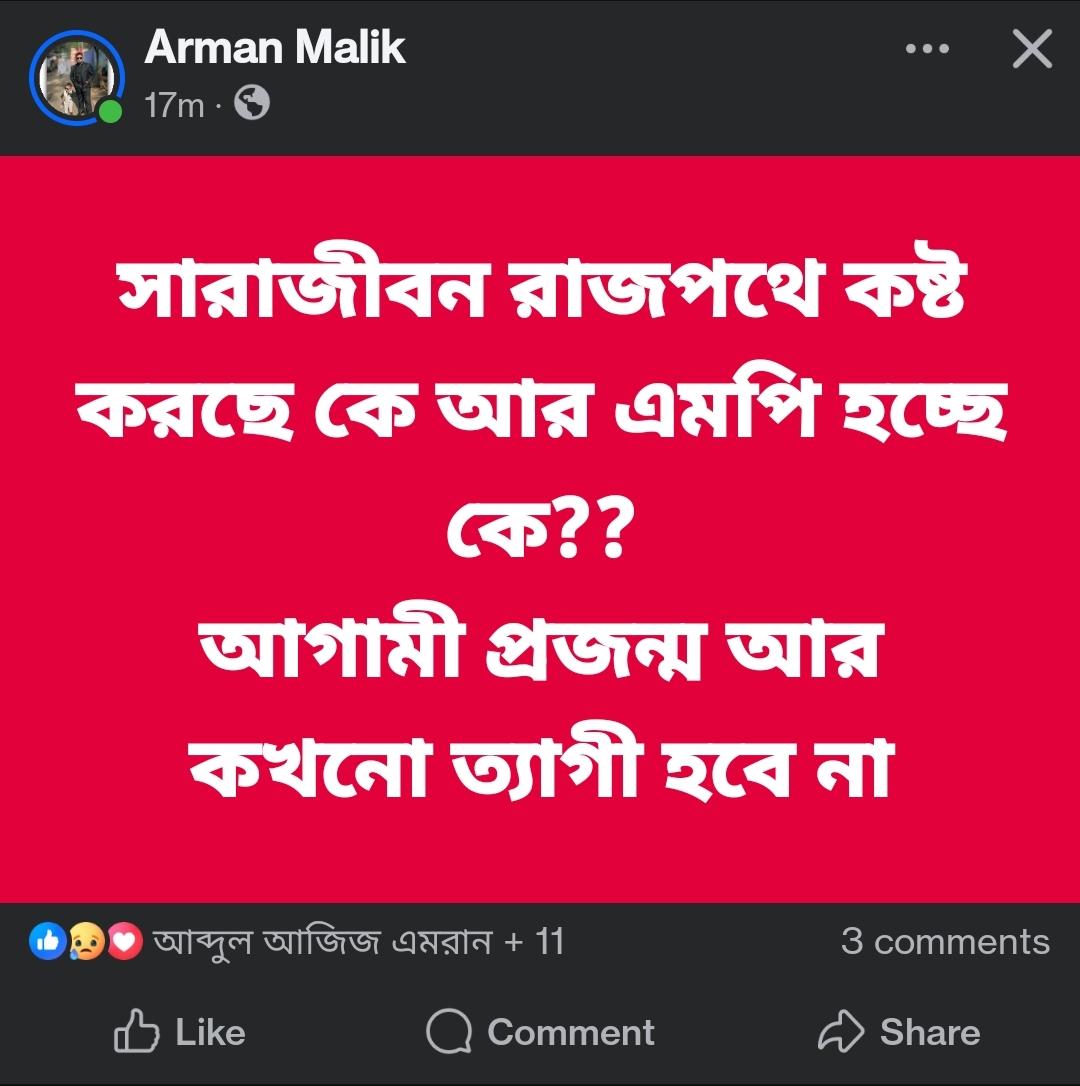This screenshot has width=1080, height=1086.
Task: Like Arman Malik's post
Action: (180, 1032)
